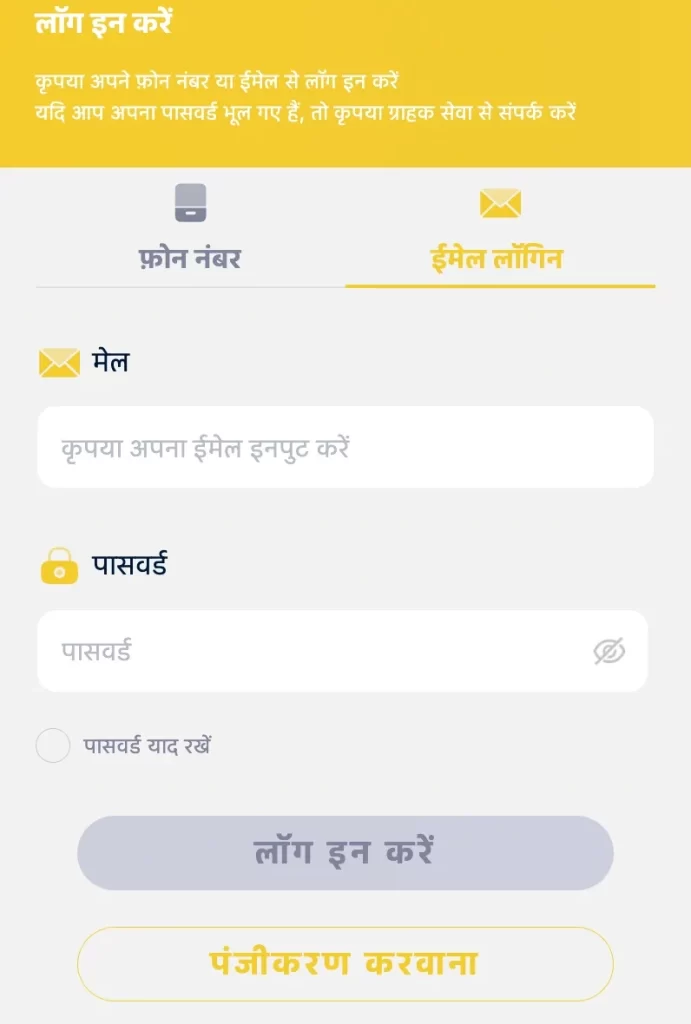The height and width of the screenshot is (1024, 691).
Task: Show the hidden password with eye icon
Action: tap(609, 652)
